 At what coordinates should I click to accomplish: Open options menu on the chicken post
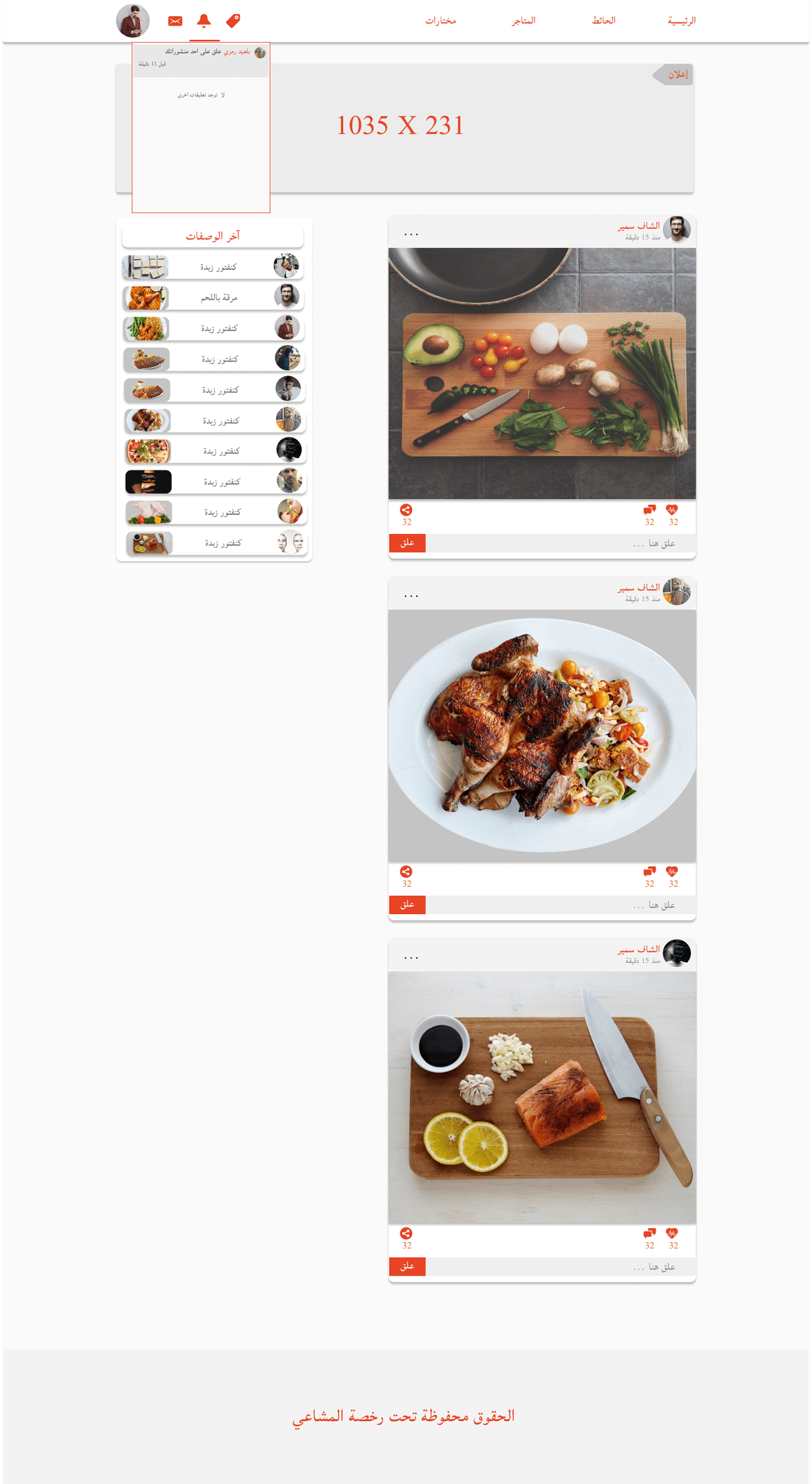[411, 596]
